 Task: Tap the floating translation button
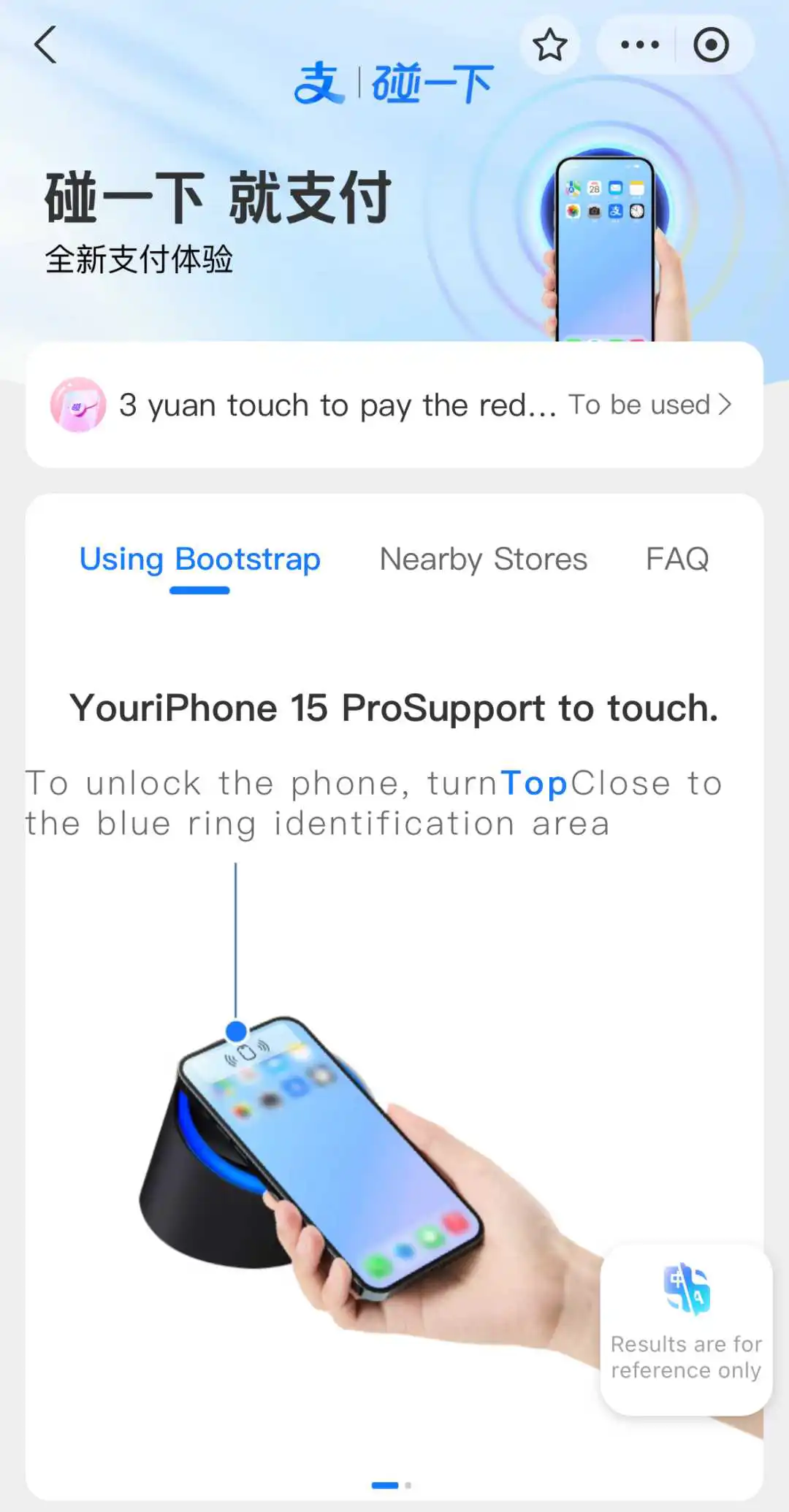pyautogui.click(x=686, y=1329)
